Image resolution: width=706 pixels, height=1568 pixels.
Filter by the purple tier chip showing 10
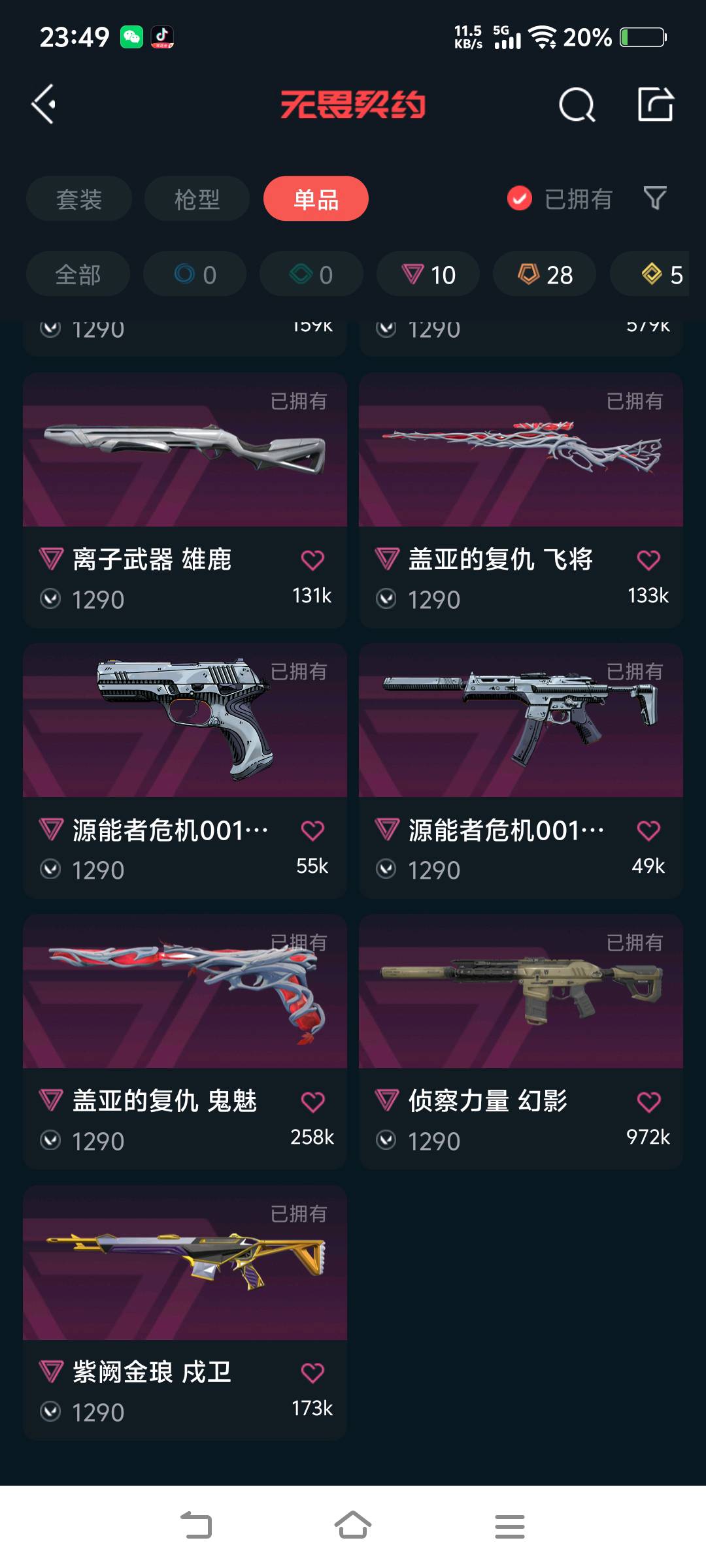pyautogui.click(x=428, y=274)
